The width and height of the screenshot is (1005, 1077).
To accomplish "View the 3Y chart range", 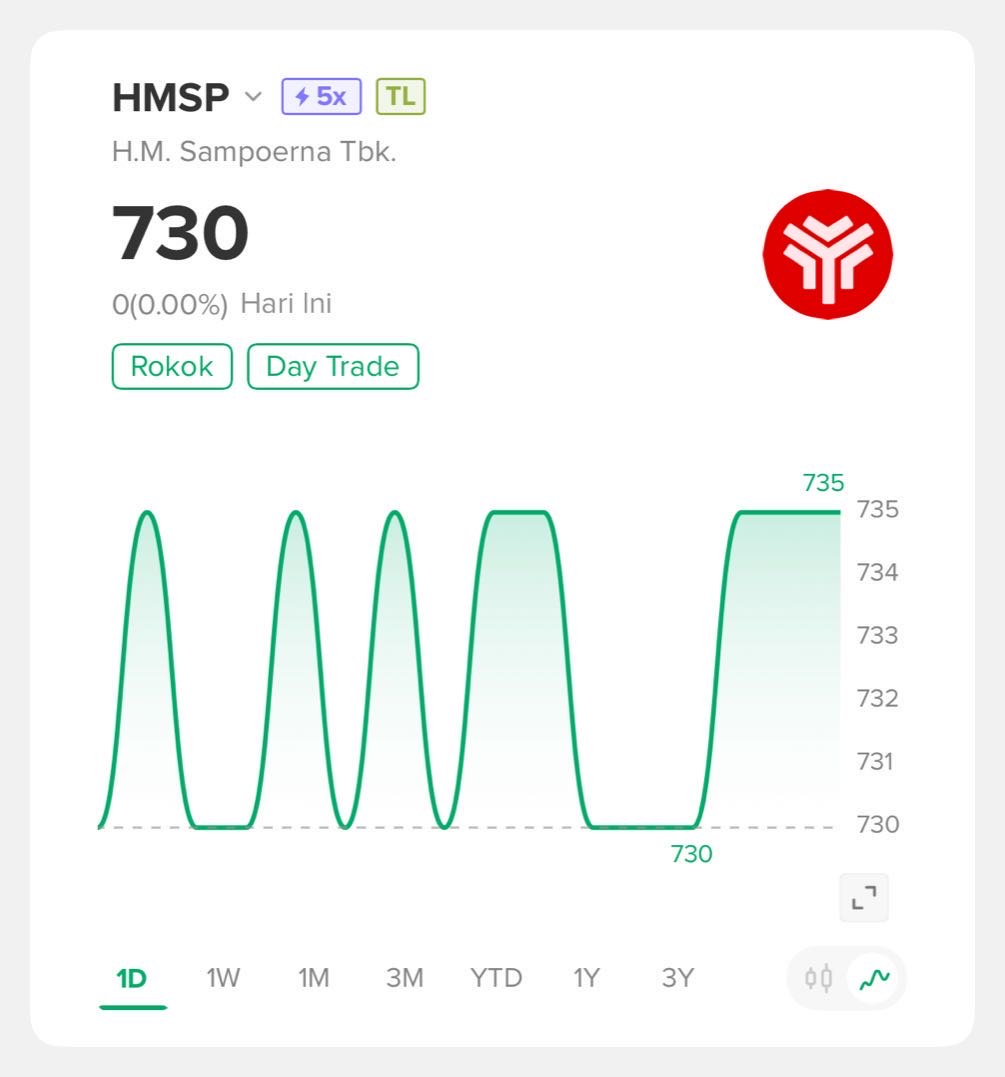I will coord(677,978).
